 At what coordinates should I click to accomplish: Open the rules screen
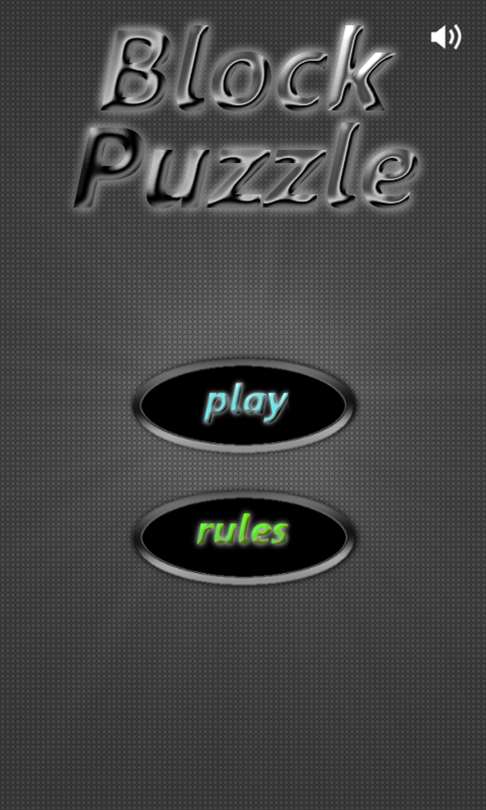[244, 538]
